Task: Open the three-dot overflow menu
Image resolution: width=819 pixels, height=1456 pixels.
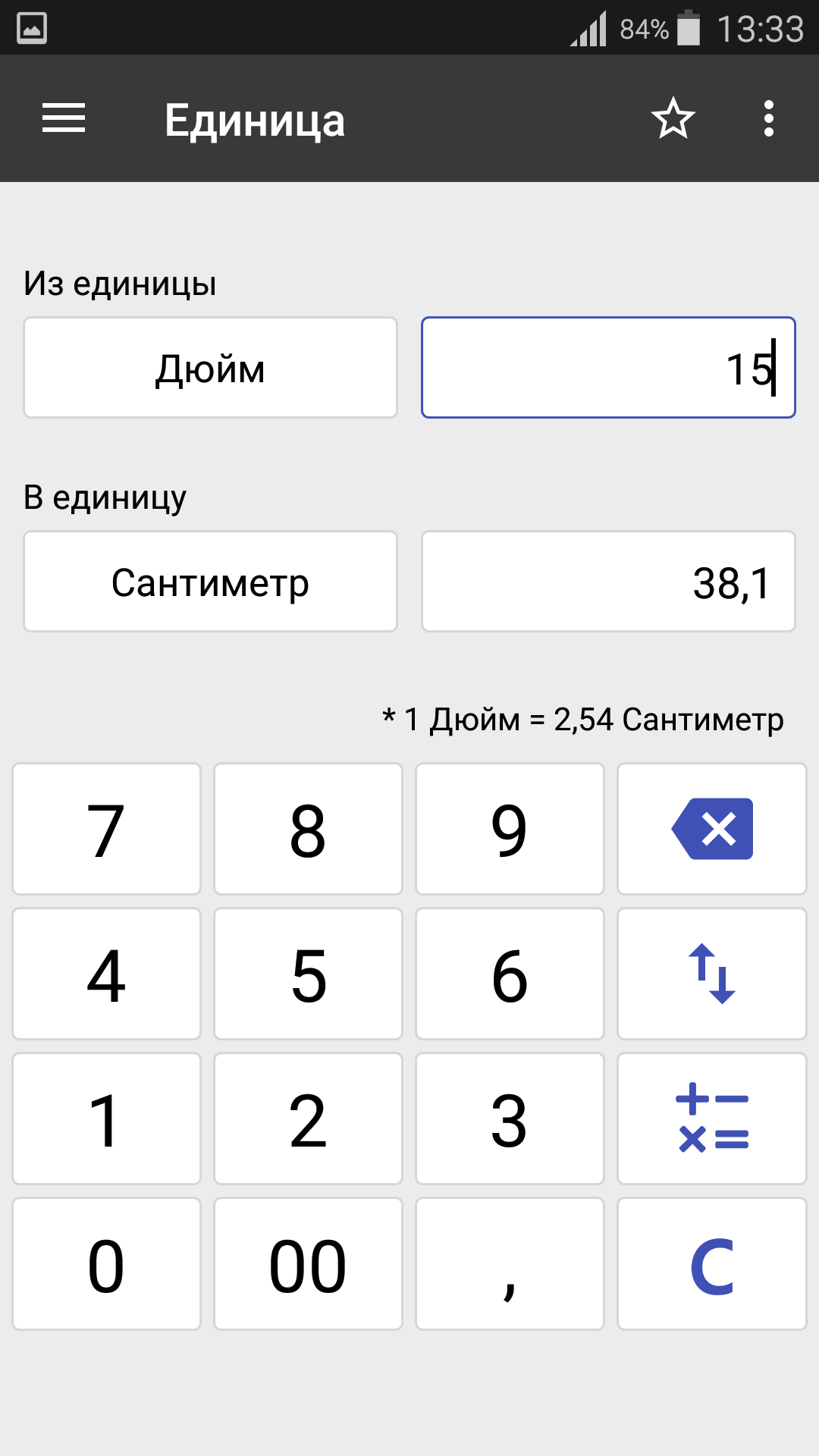Action: [x=769, y=119]
